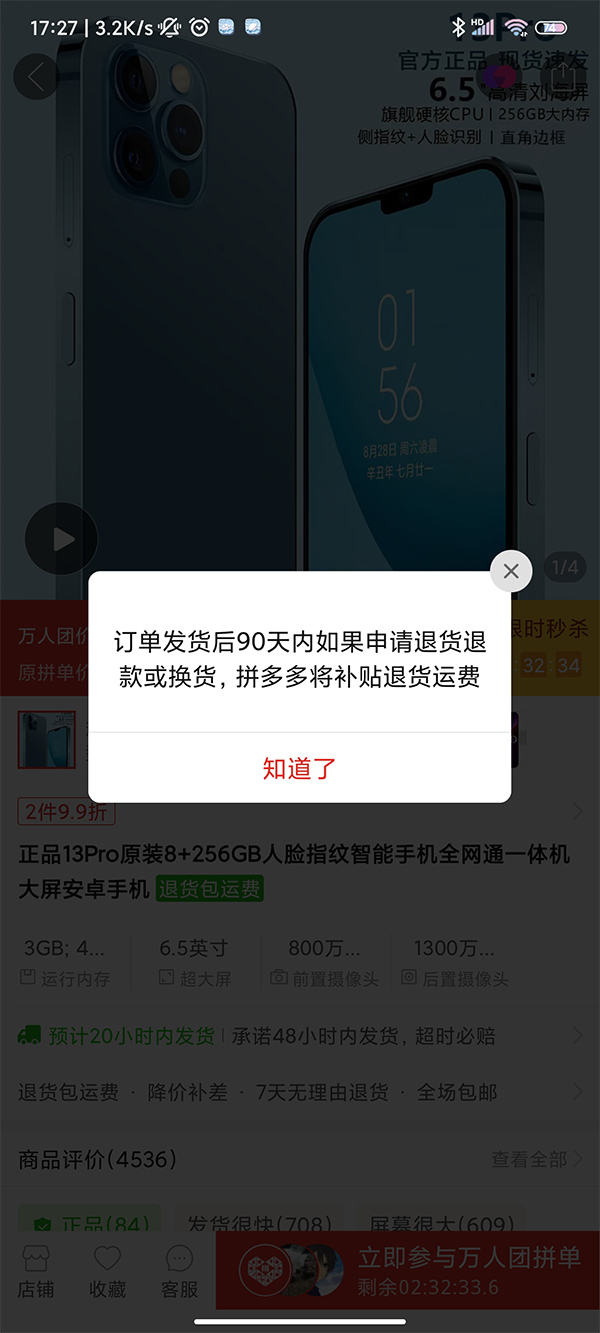Go back with the arrow icon
Screen dimensions: 600x1333
click(36, 76)
